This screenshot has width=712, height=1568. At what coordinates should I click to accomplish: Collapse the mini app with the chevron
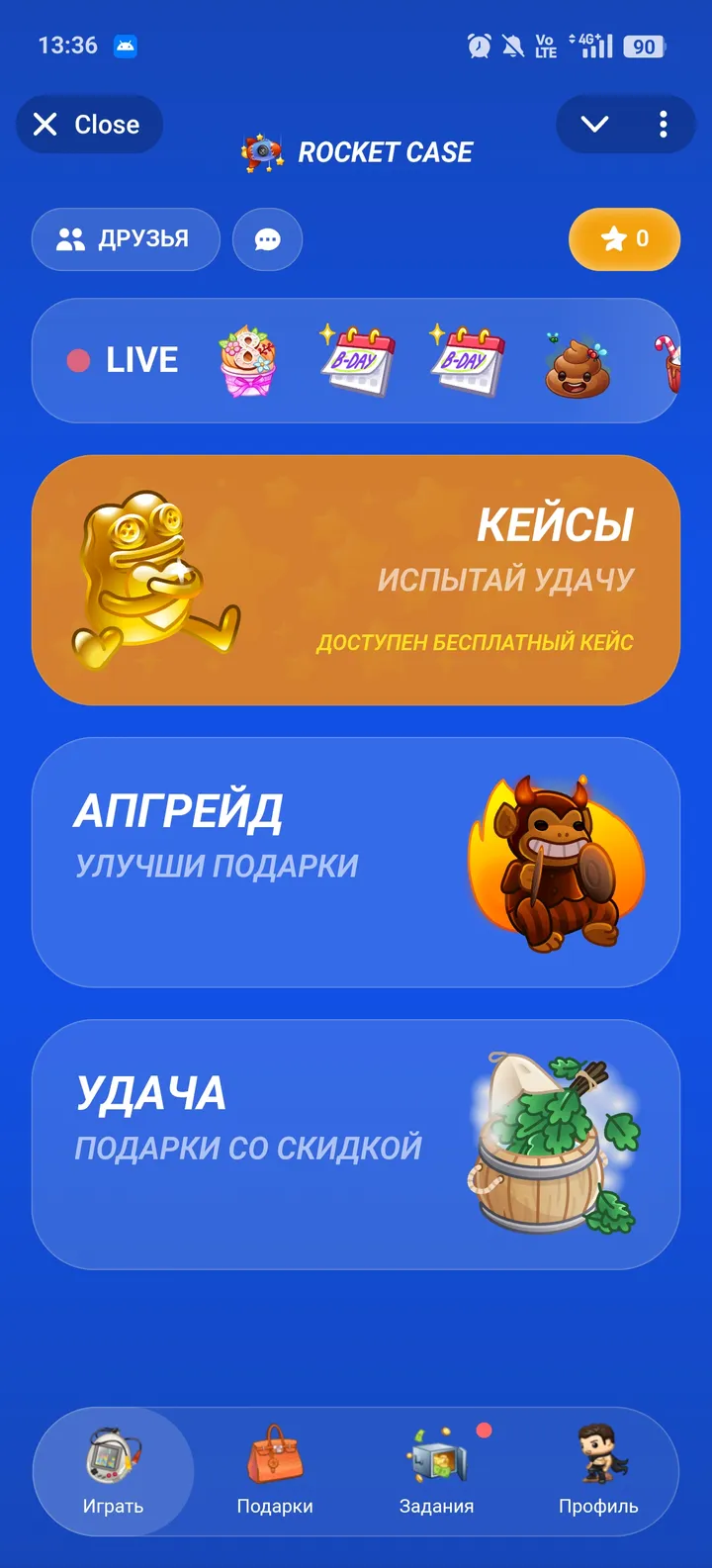[594, 125]
